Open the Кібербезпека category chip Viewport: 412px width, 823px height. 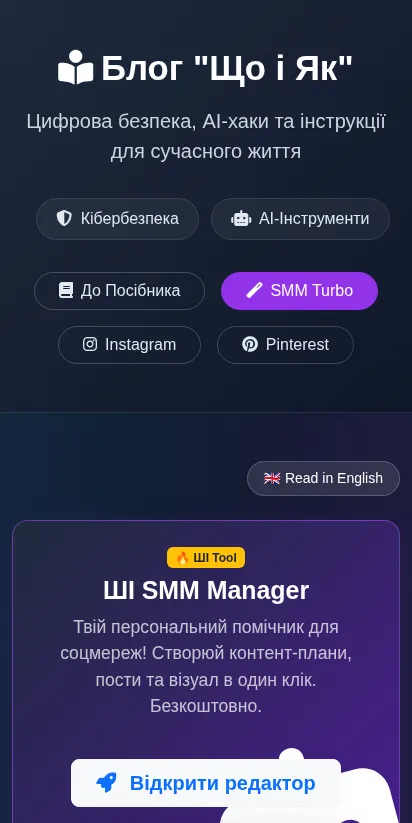[117, 219]
